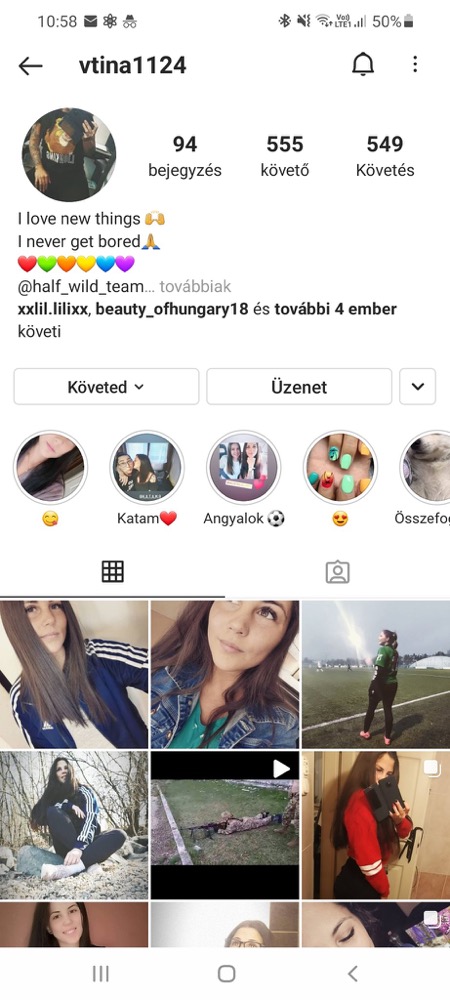This screenshot has width=450, height=1000.
Task: Open the denim jacket selfie post
Action: [x=225, y=674]
